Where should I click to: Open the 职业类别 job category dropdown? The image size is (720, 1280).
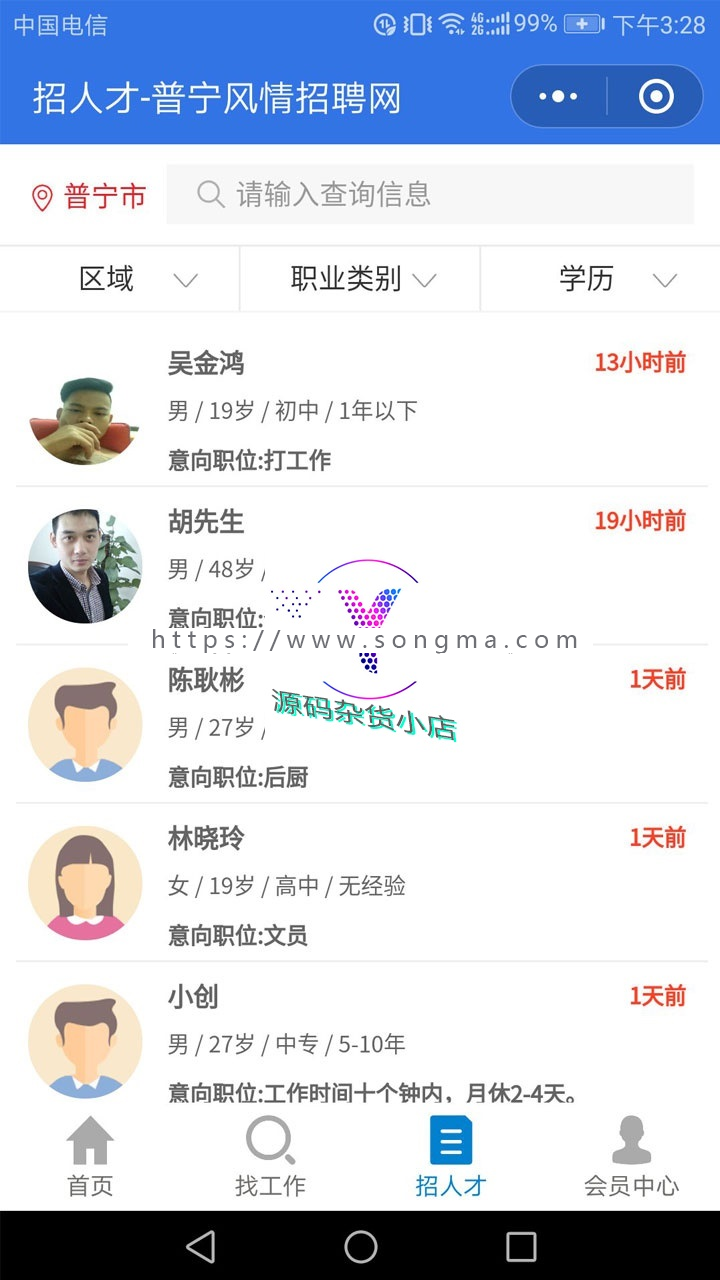point(360,280)
